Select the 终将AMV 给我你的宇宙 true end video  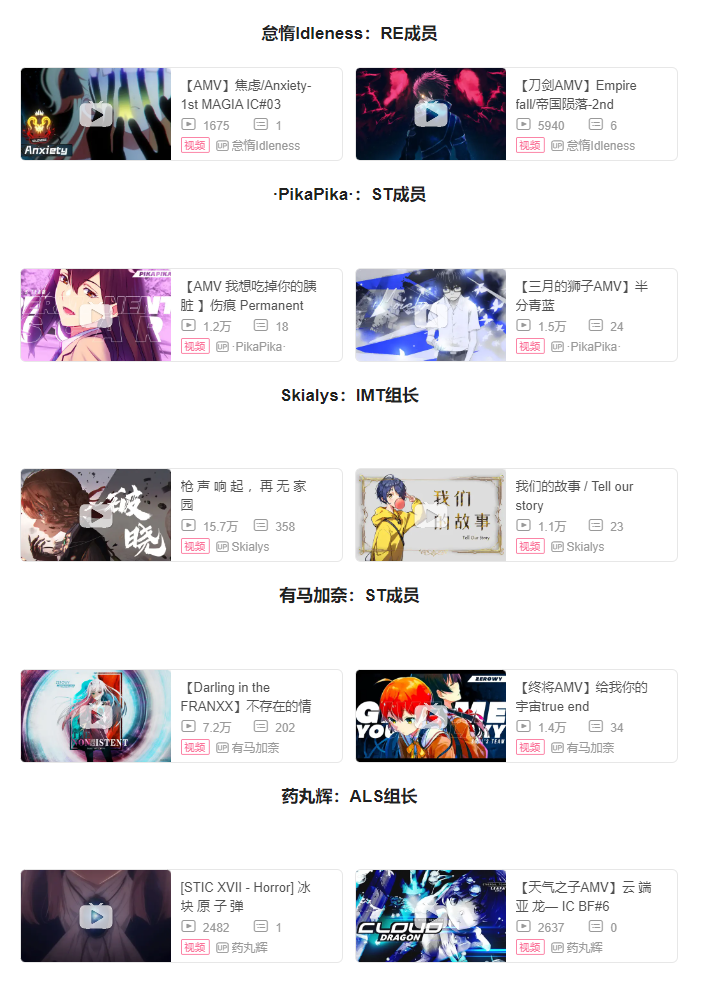pyautogui.click(x=431, y=716)
